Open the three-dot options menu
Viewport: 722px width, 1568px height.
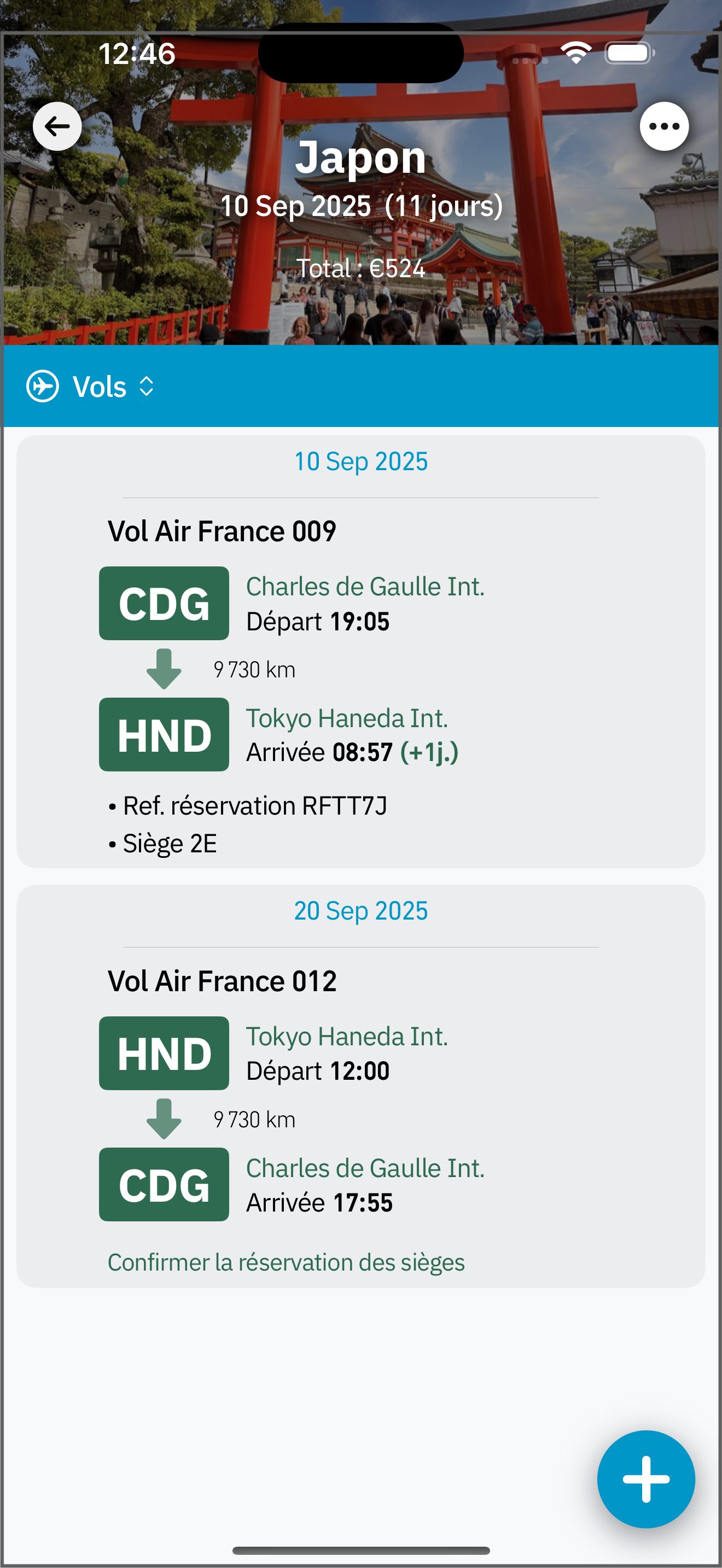coord(664,126)
